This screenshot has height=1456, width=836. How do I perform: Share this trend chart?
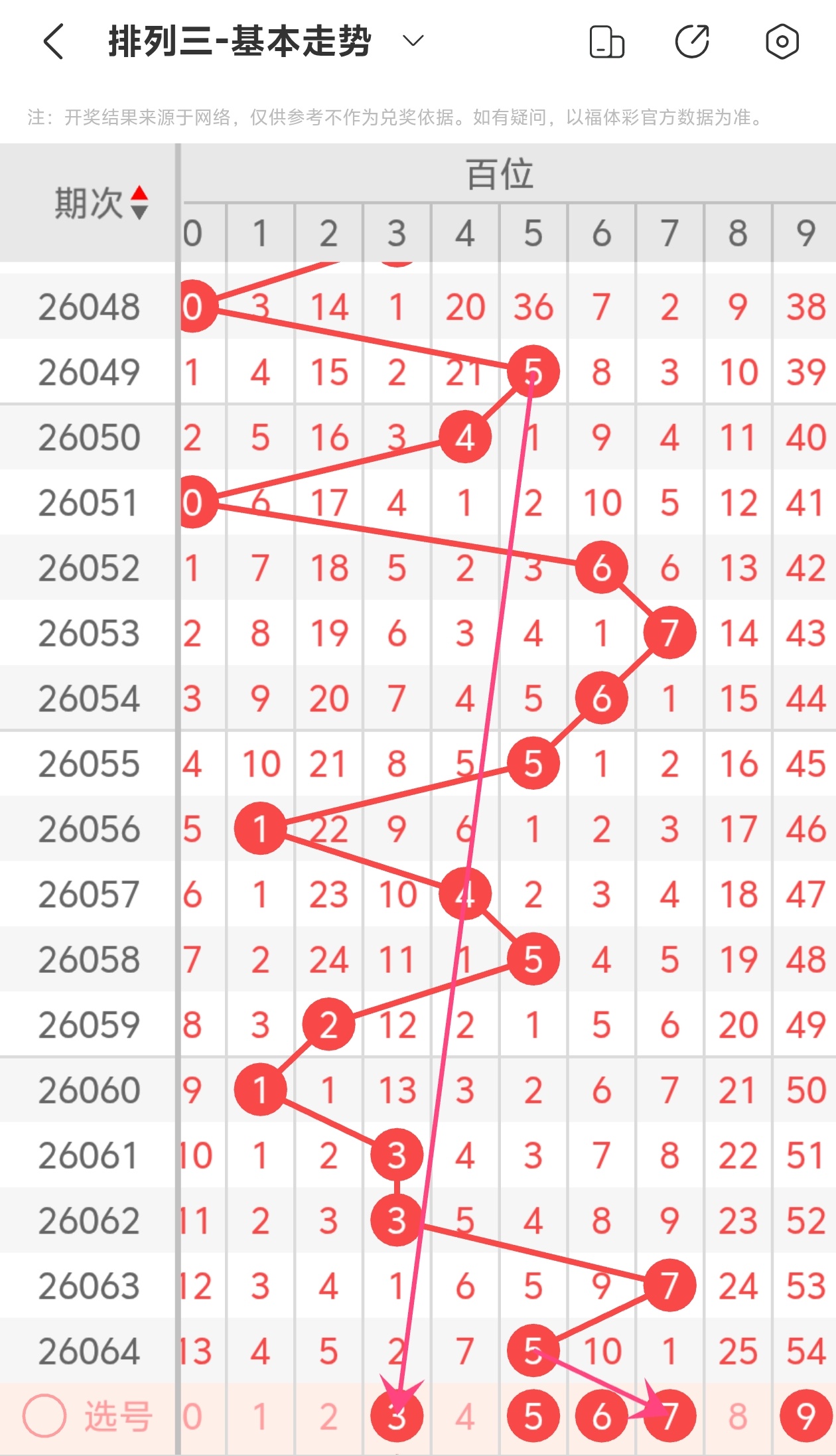tap(692, 42)
